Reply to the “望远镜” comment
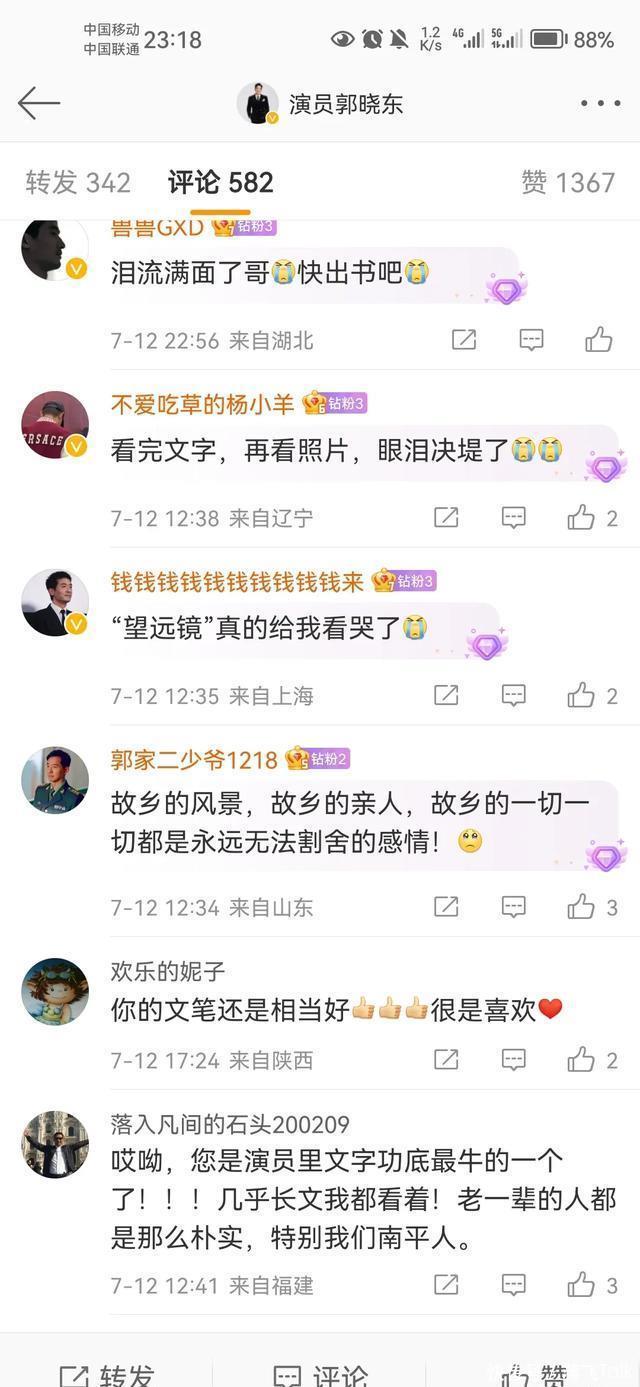640x1387 pixels. tap(513, 695)
